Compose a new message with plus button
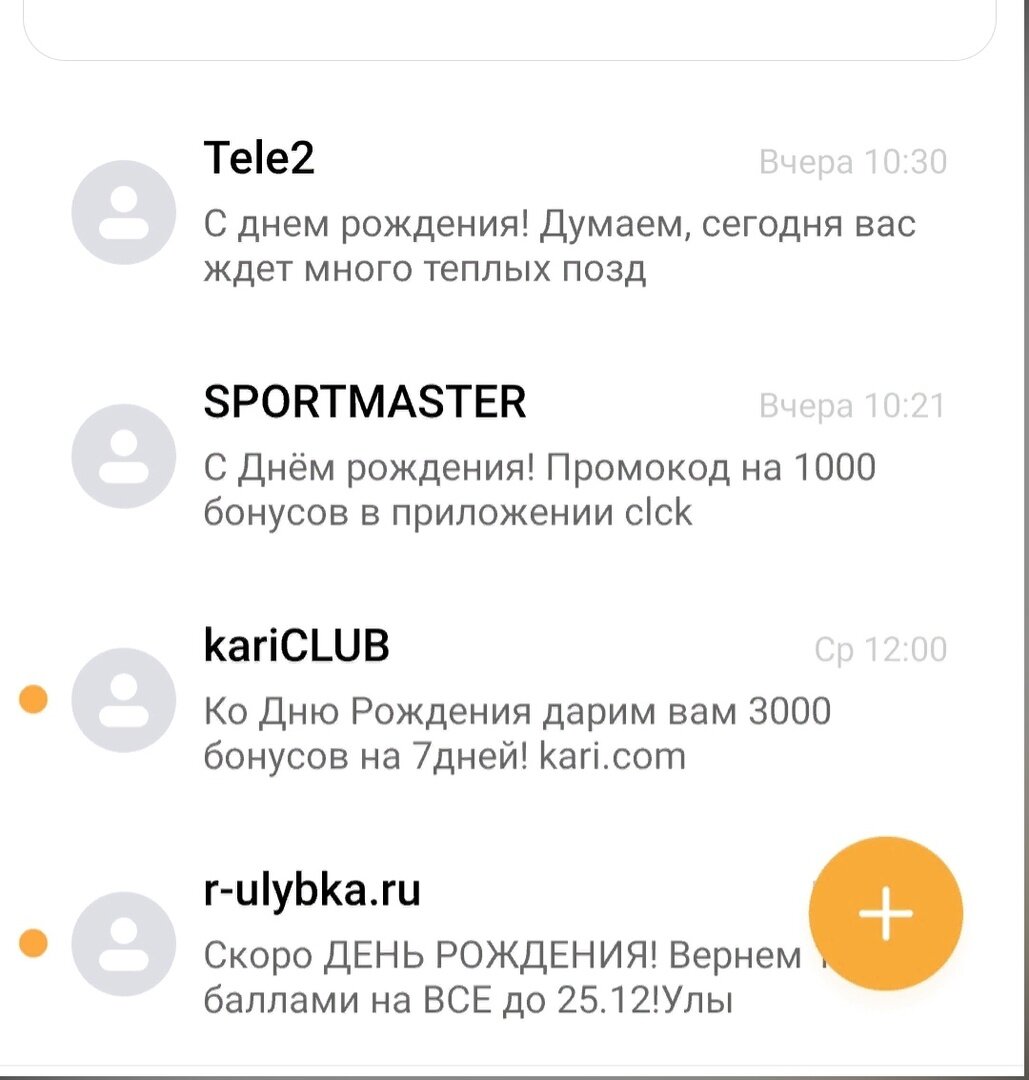This screenshot has height=1080, width=1029. click(x=885, y=913)
